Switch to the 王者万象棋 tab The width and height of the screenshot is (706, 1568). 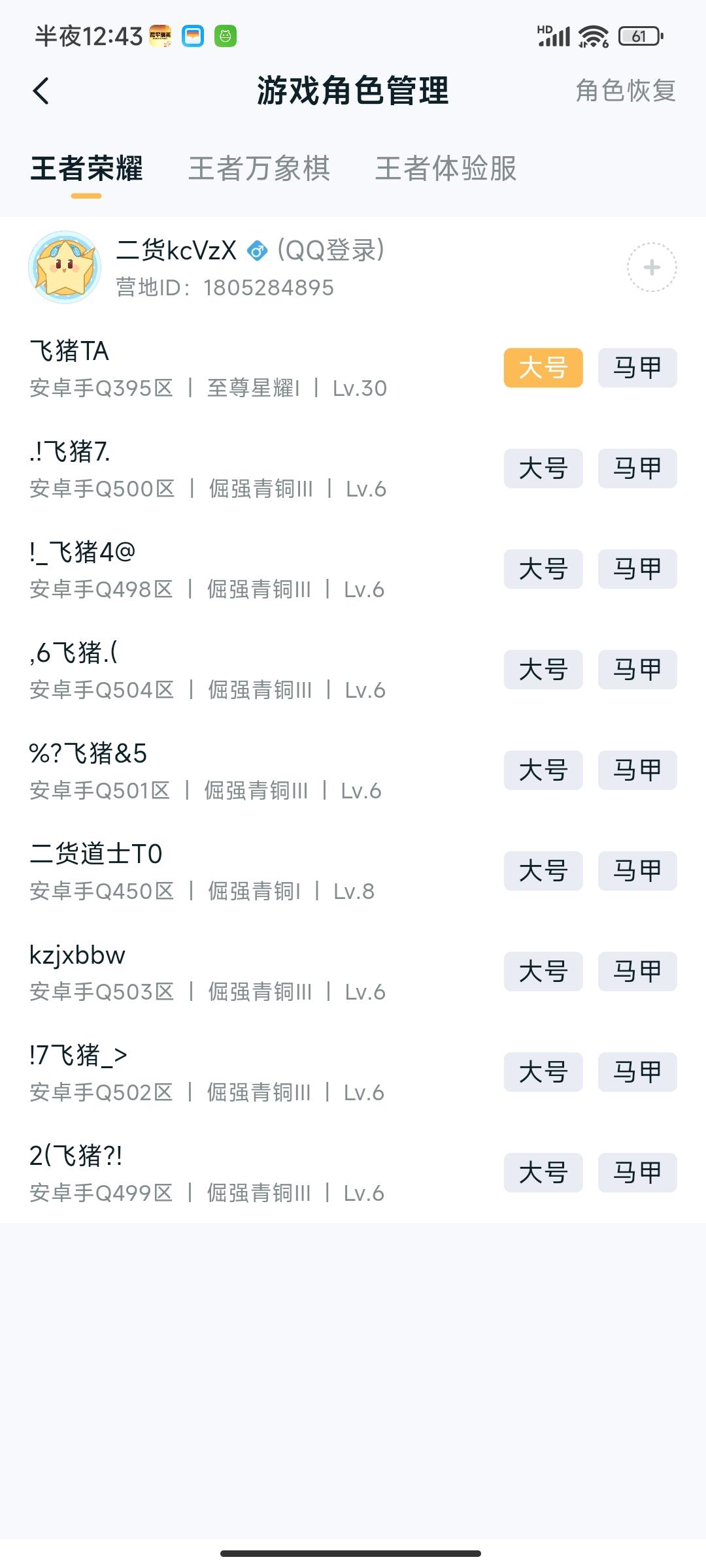pos(259,169)
